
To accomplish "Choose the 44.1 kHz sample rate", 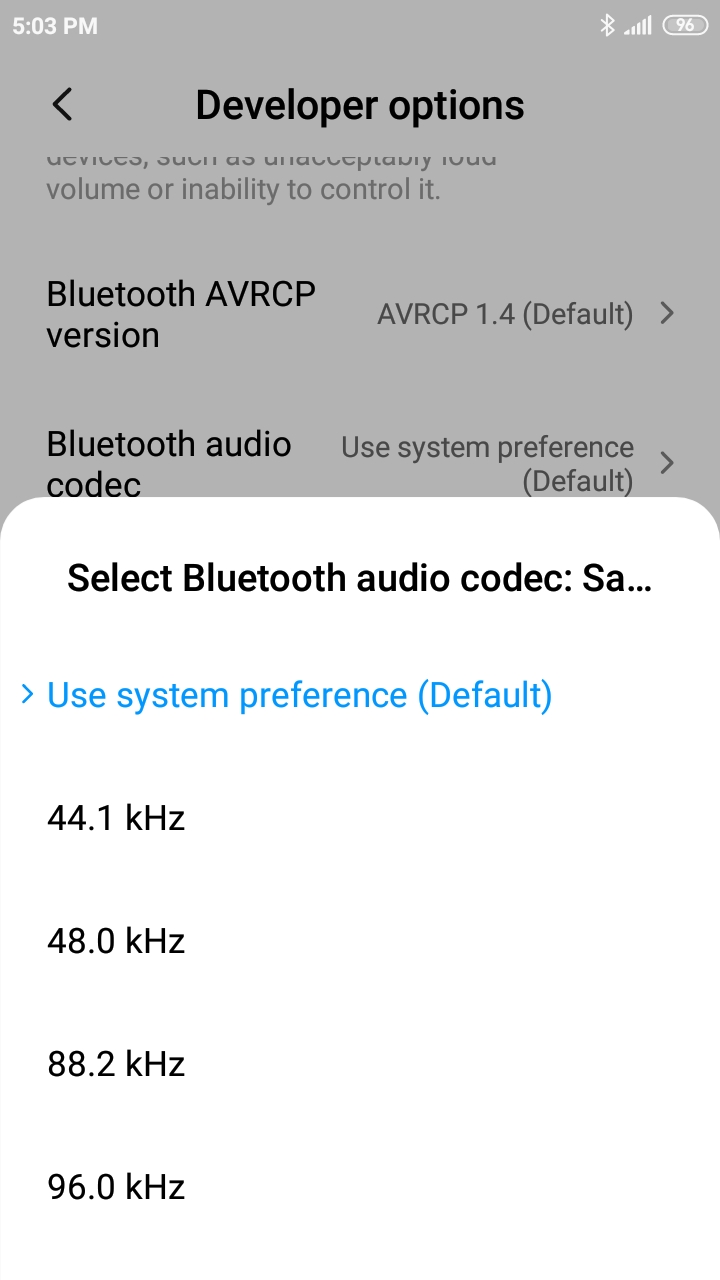I will [360, 818].
